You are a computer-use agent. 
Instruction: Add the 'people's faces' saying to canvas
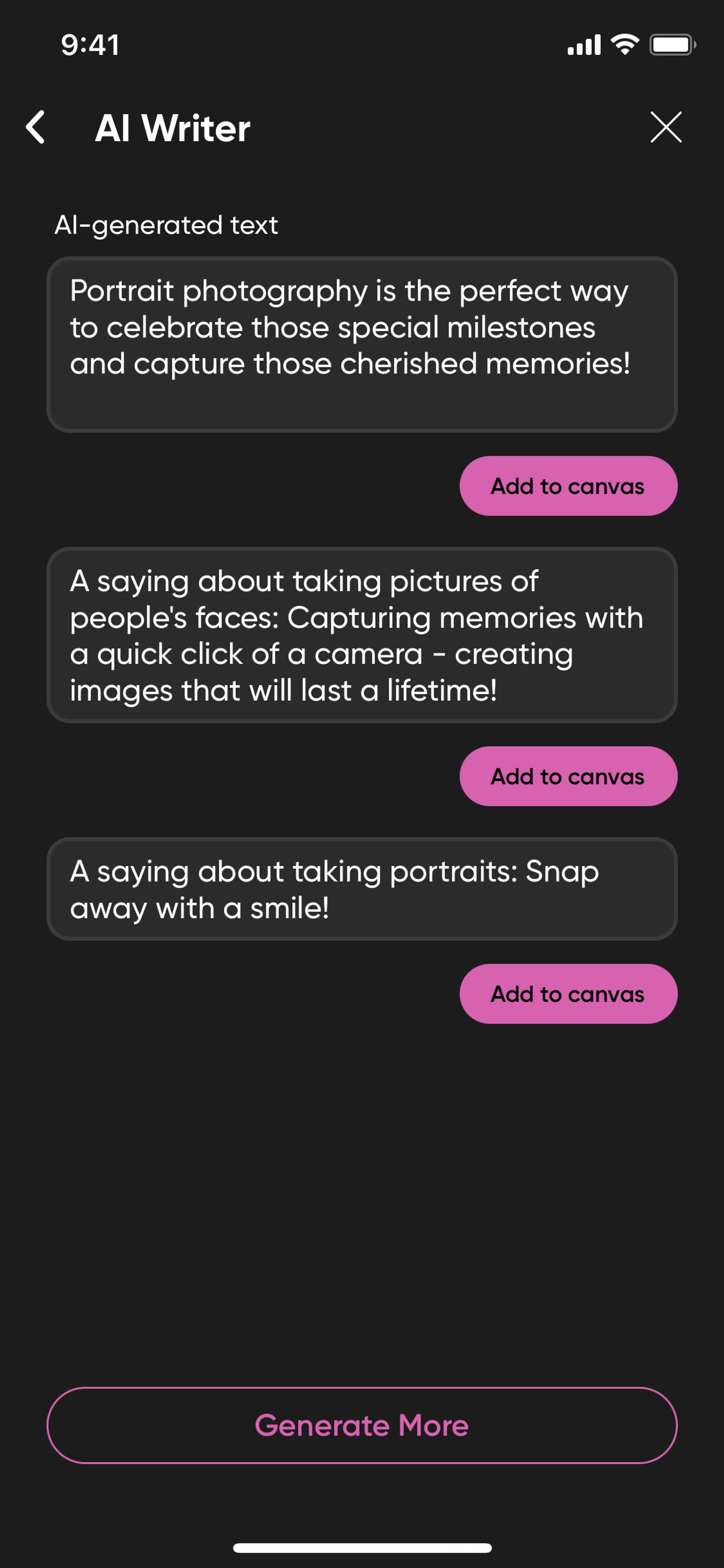pos(568,776)
